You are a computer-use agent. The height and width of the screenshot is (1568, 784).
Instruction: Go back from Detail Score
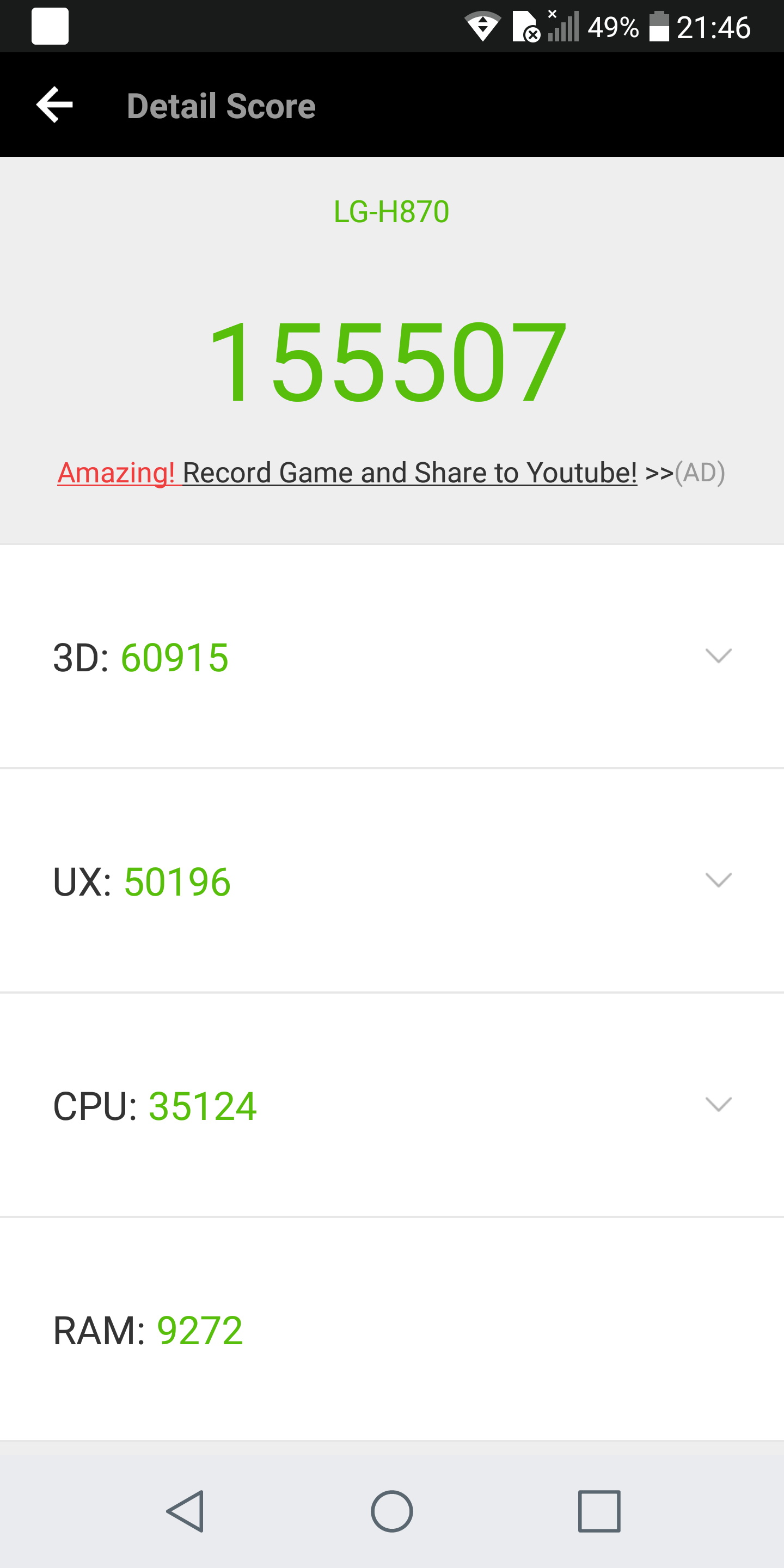pyautogui.click(x=55, y=105)
